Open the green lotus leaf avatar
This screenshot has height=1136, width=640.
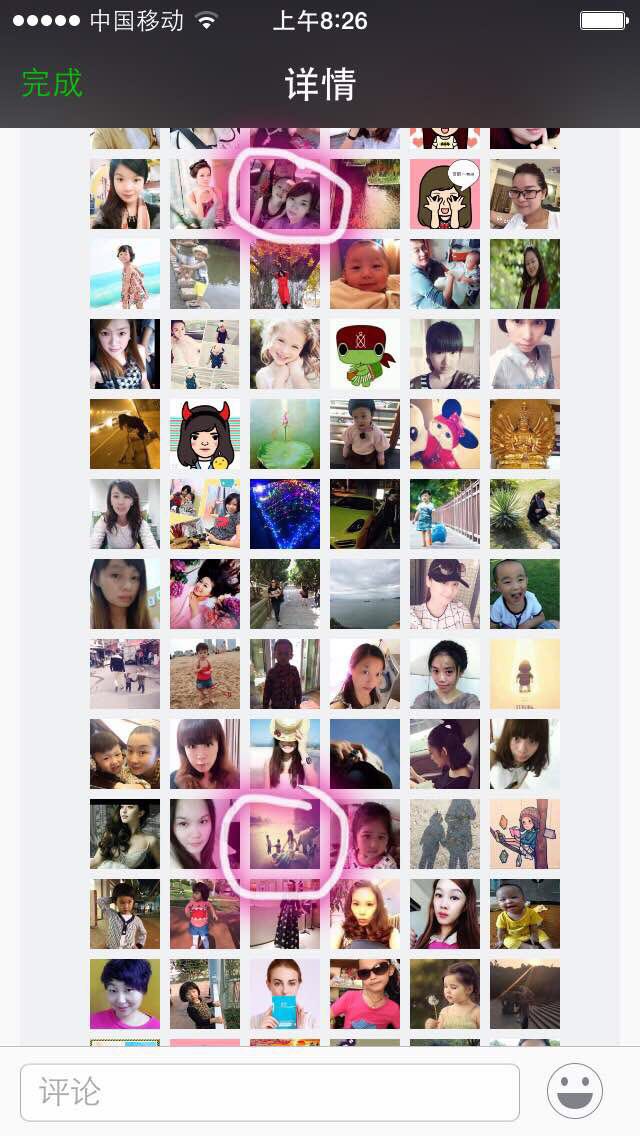point(285,434)
